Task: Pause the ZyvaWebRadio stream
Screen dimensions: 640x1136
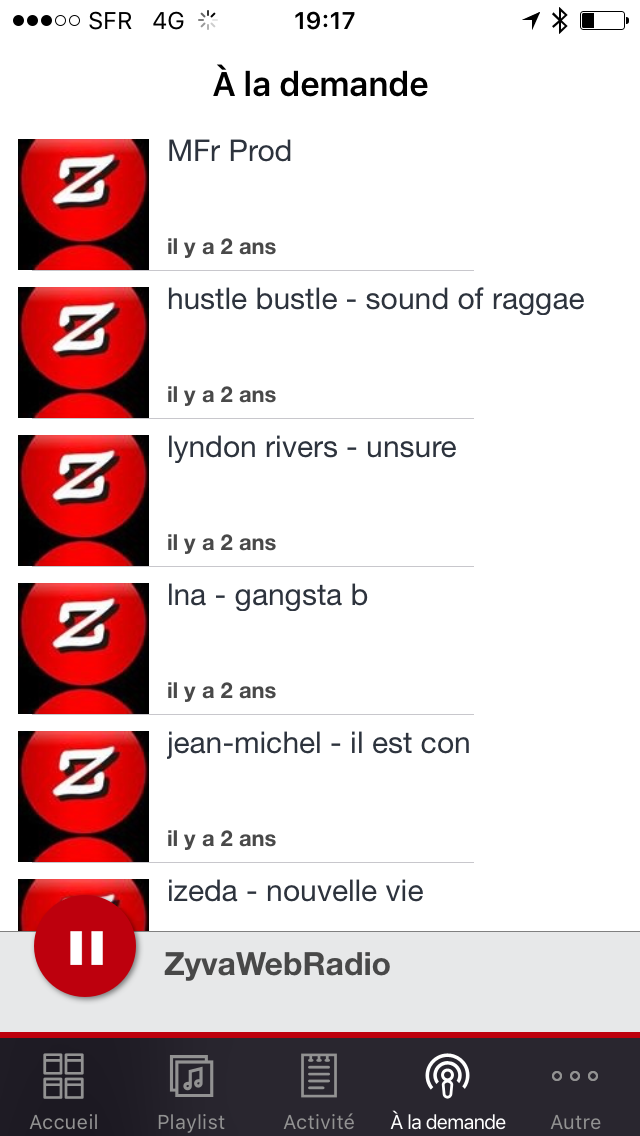Action: coord(85,946)
